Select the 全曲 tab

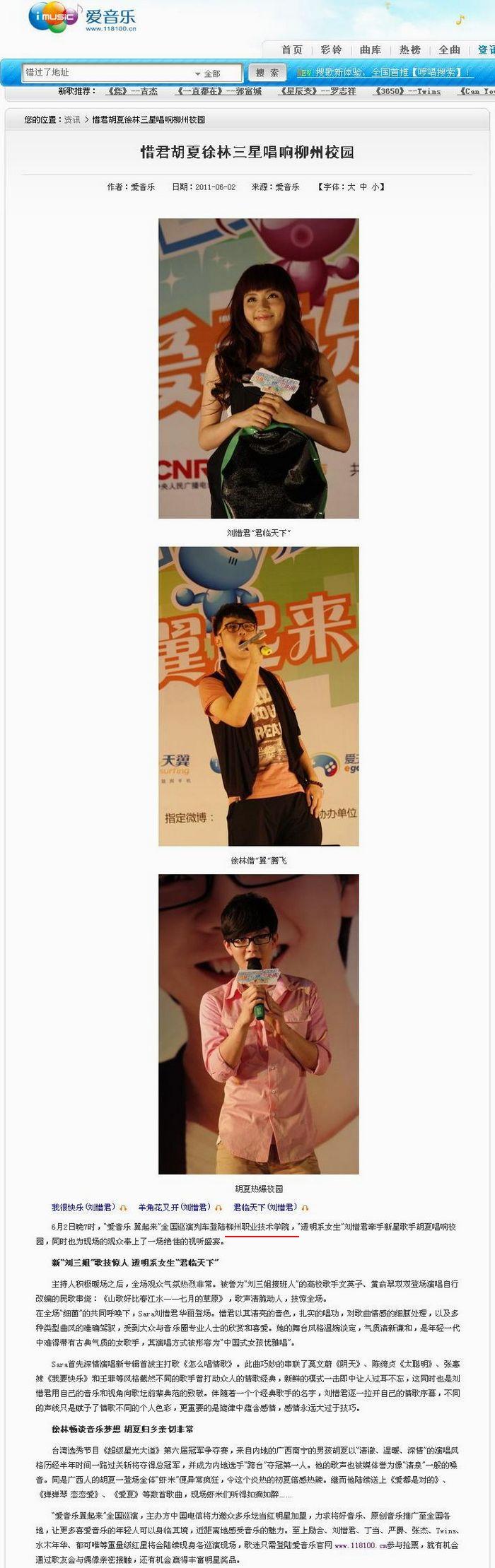449,49
